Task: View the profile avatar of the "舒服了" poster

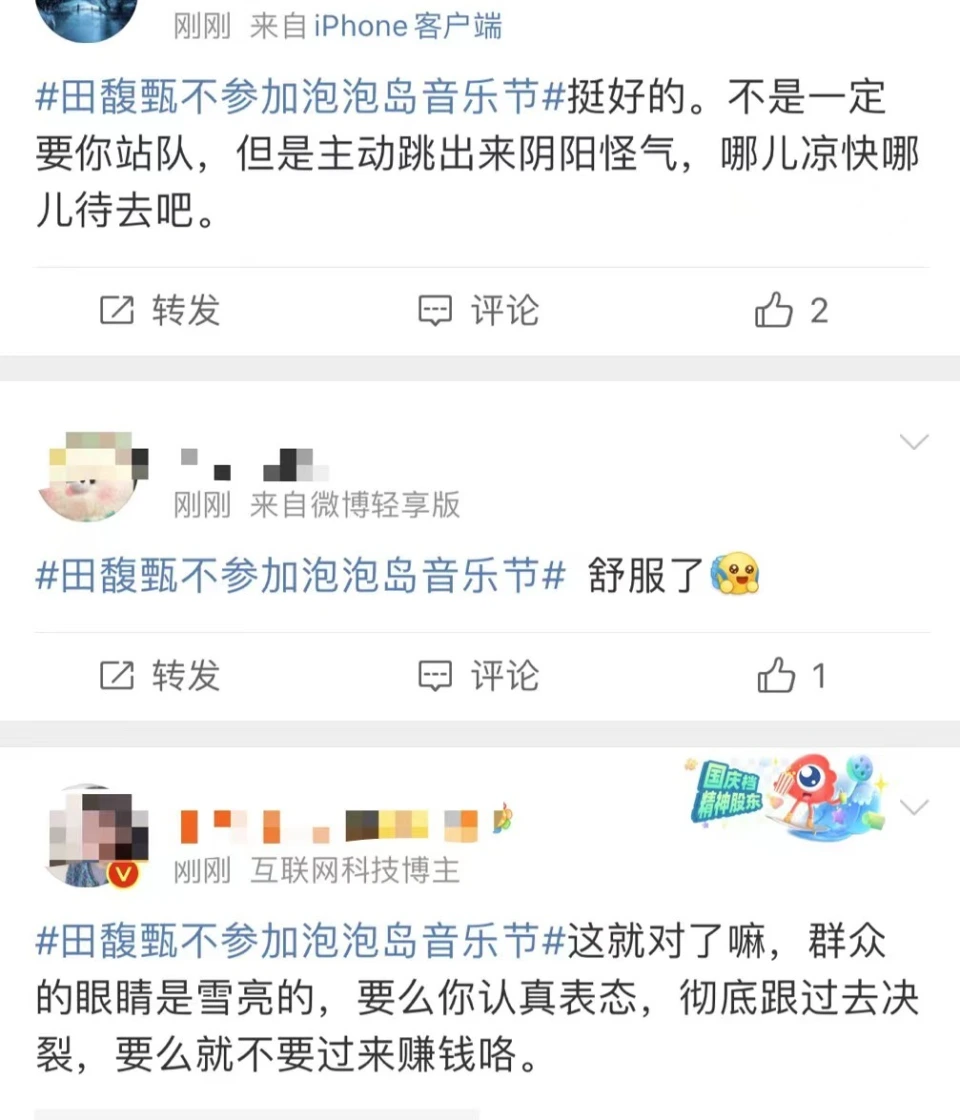Action: click(x=92, y=477)
